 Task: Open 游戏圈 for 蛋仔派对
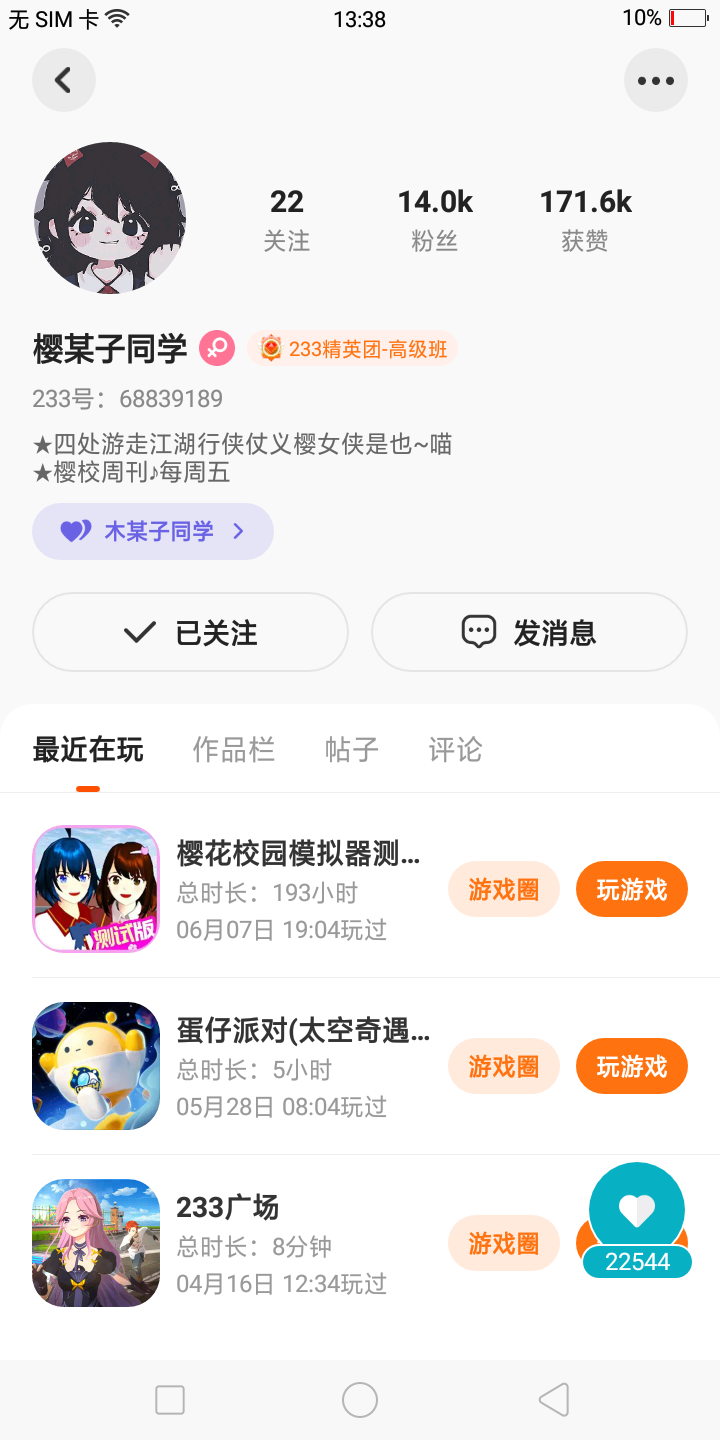point(503,1066)
